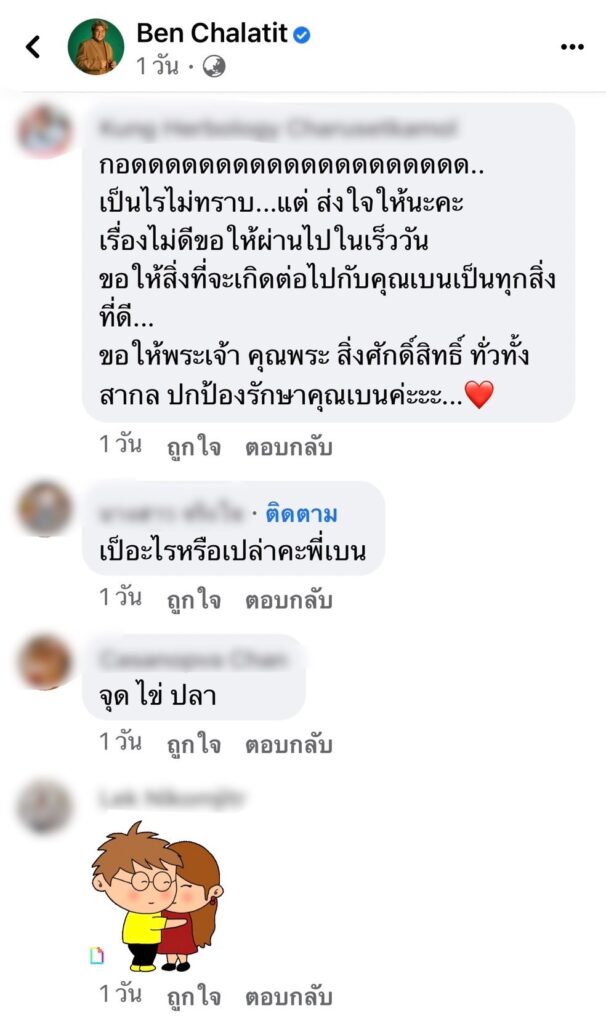Image resolution: width=606 pixels, height=1024 pixels.
Task: Tap ถูกใจ under the heart emoji comment
Action: click(x=194, y=448)
